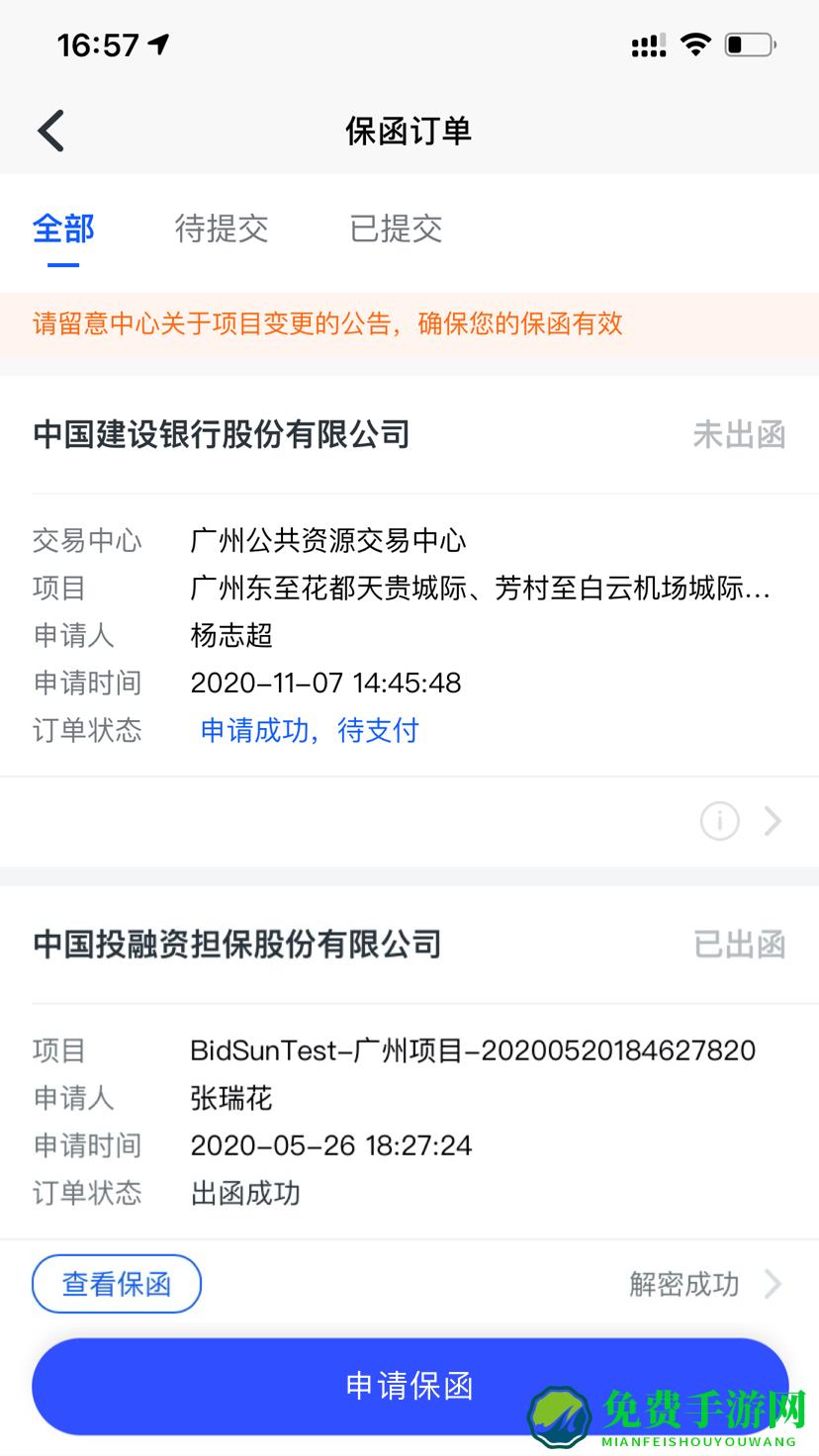819x1456 pixels.
Task: Tap the Wi-Fi icon in the status bar
Action: click(694, 44)
